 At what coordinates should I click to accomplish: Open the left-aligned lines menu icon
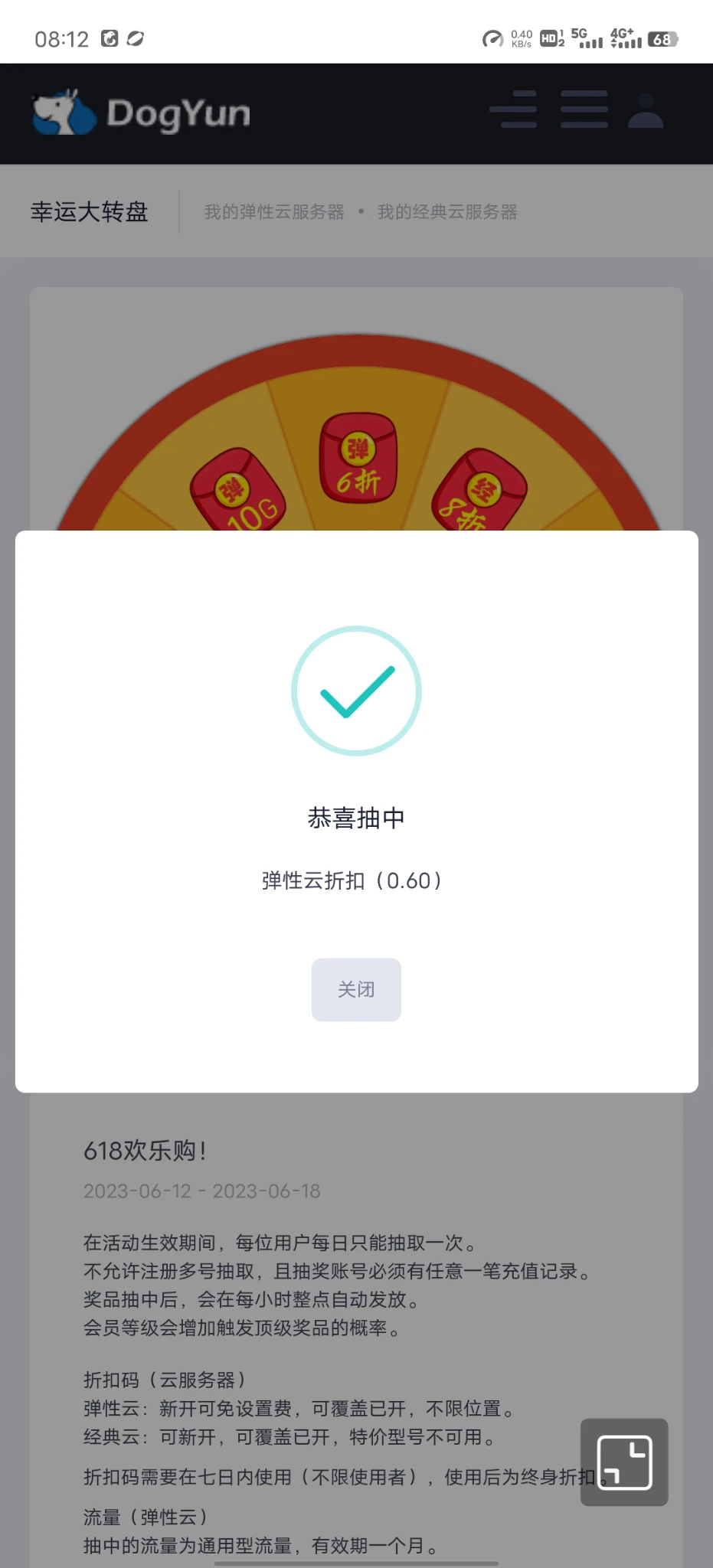pyautogui.click(x=514, y=109)
